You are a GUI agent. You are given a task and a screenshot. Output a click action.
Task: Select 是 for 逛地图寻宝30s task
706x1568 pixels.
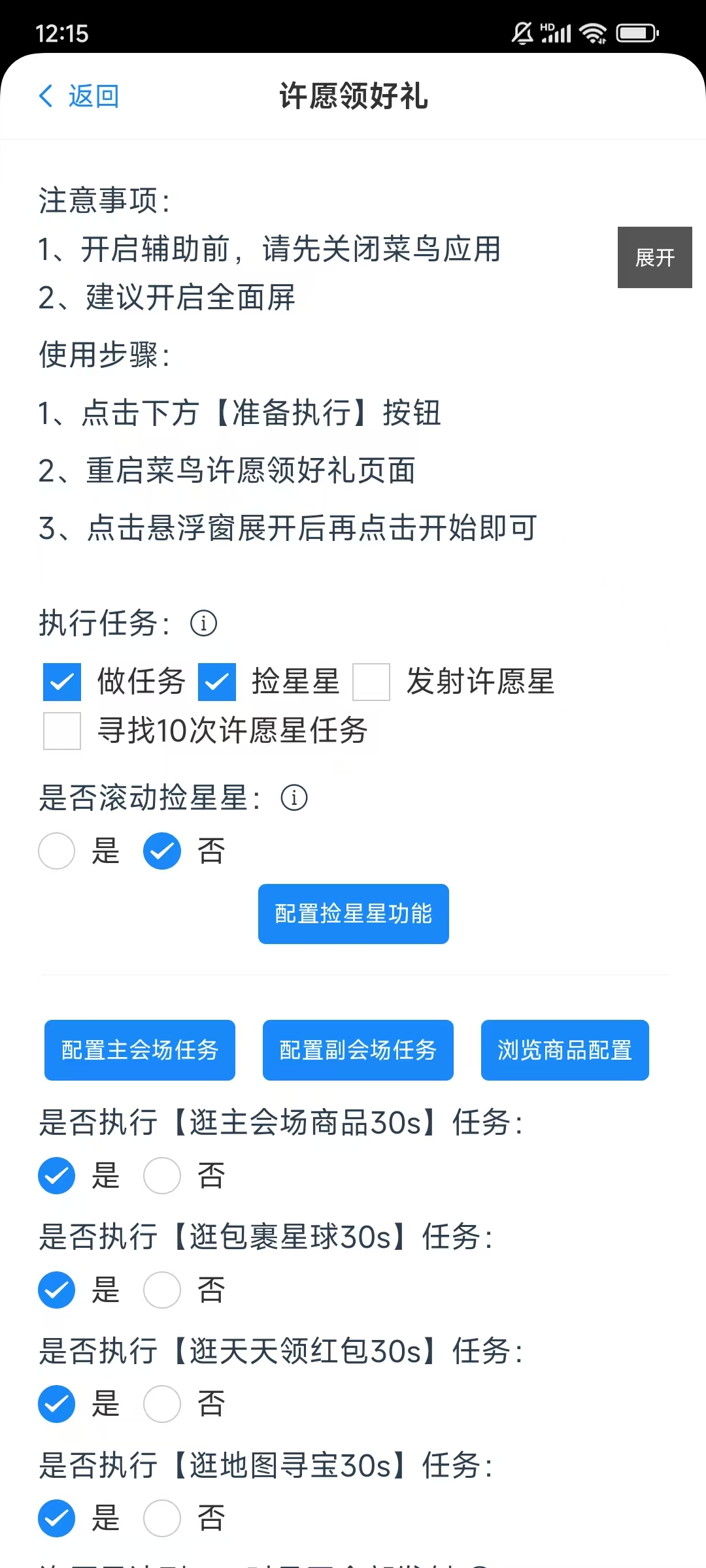[57, 1518]
